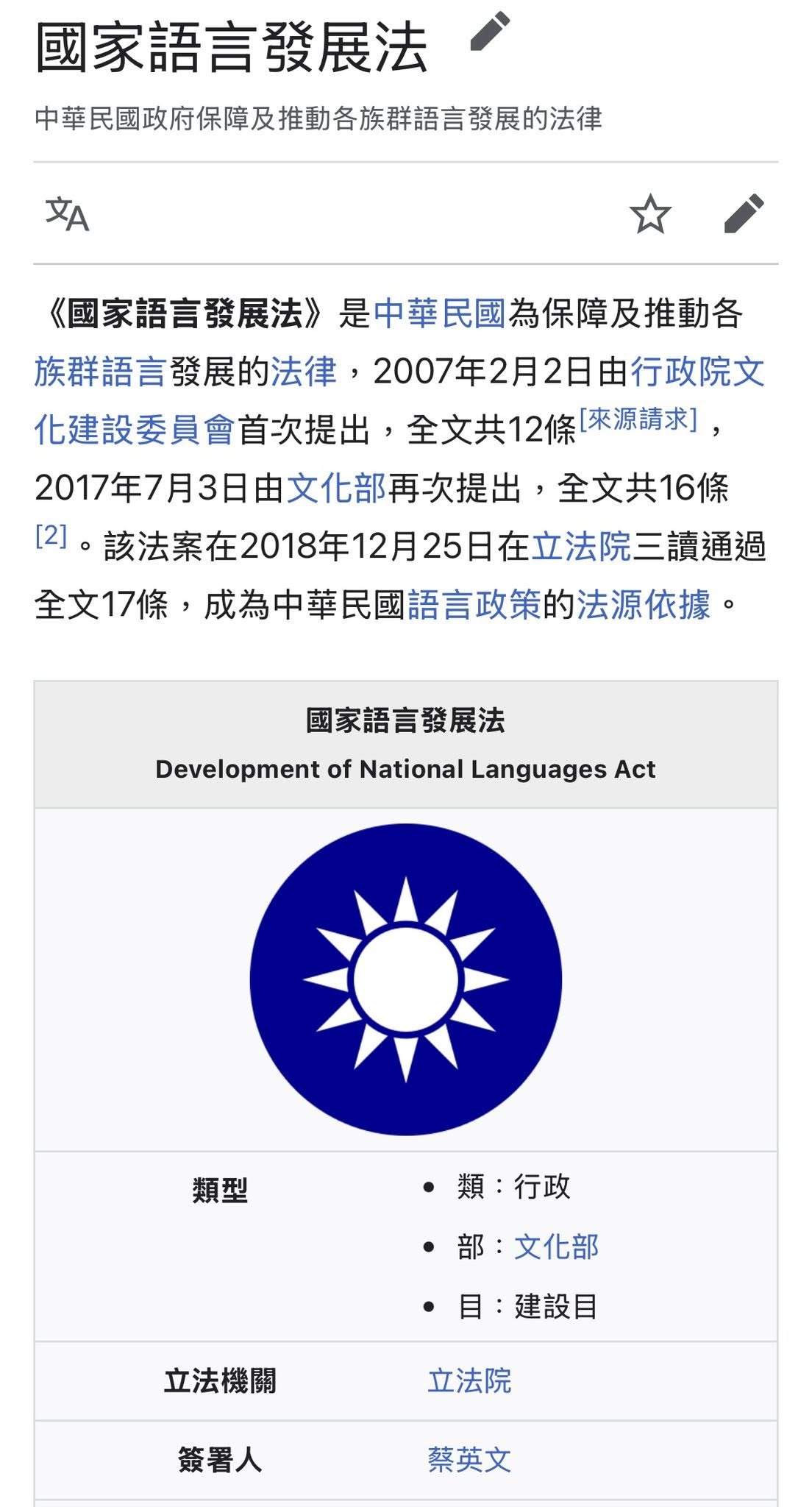812x1507 pixels.
Task: Open the 中華民國 link
Action: click(x=439, y=313)
